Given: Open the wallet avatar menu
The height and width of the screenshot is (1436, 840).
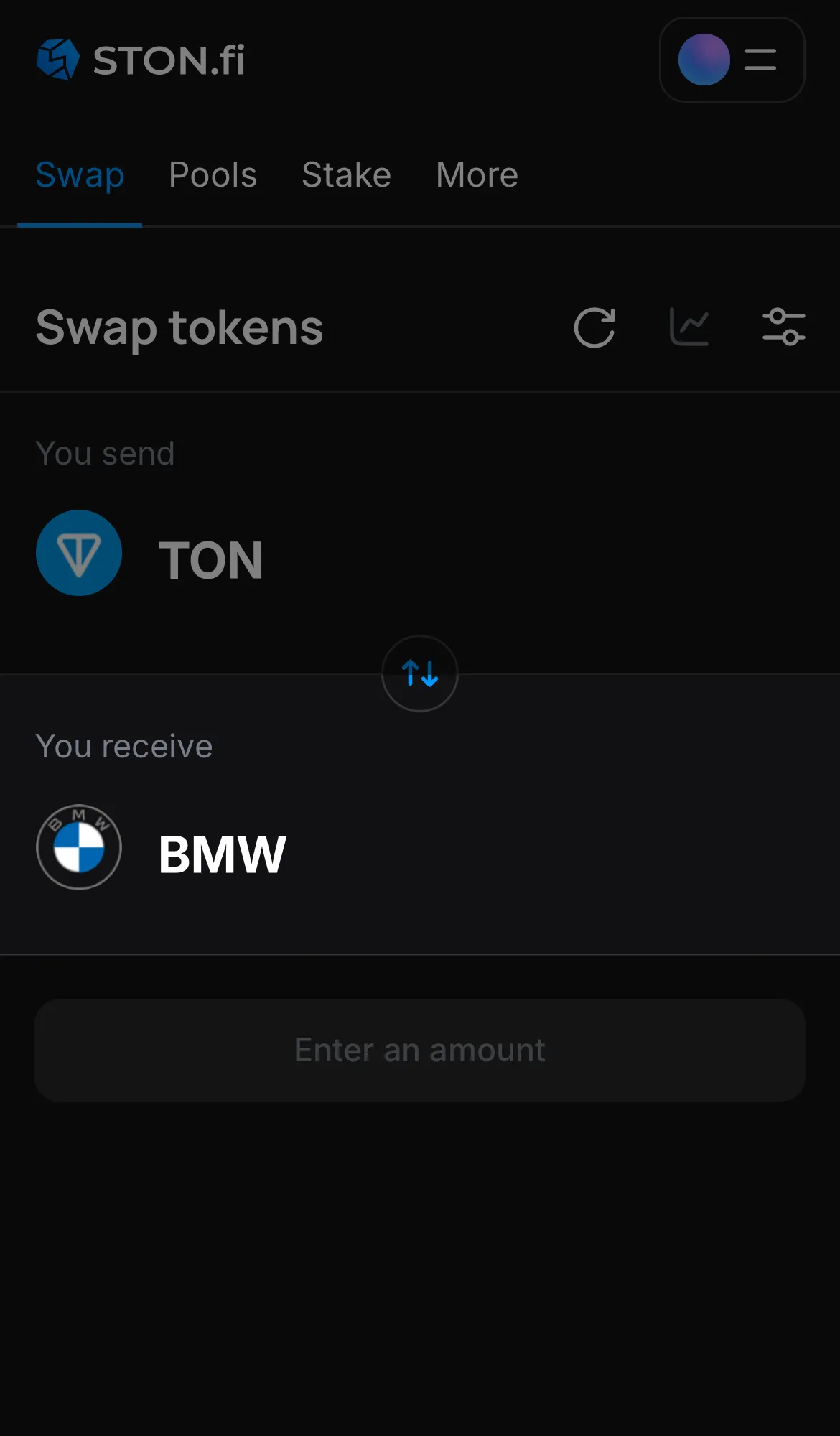Looking at the screenshot, I should 703,60.
